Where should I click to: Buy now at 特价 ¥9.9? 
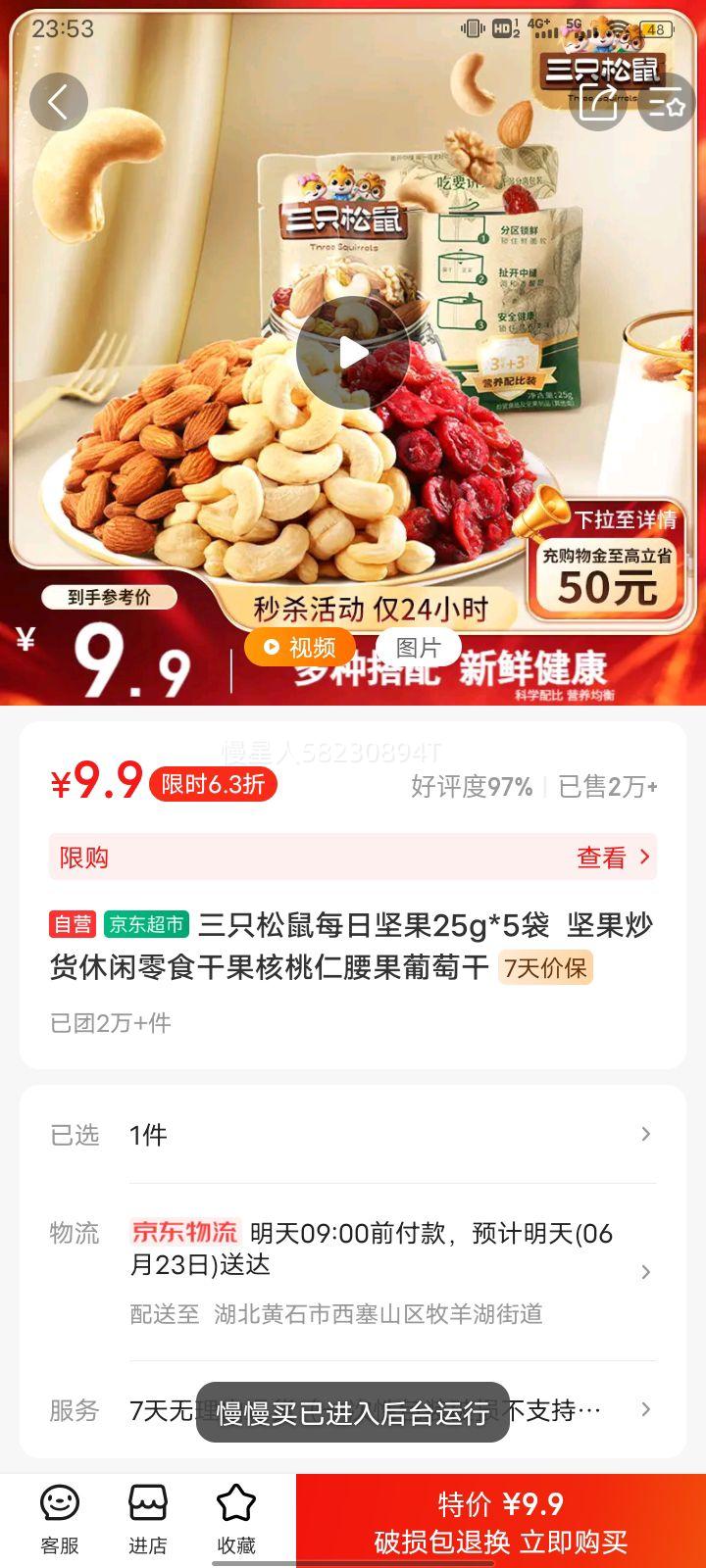(x=500, y=1521)
